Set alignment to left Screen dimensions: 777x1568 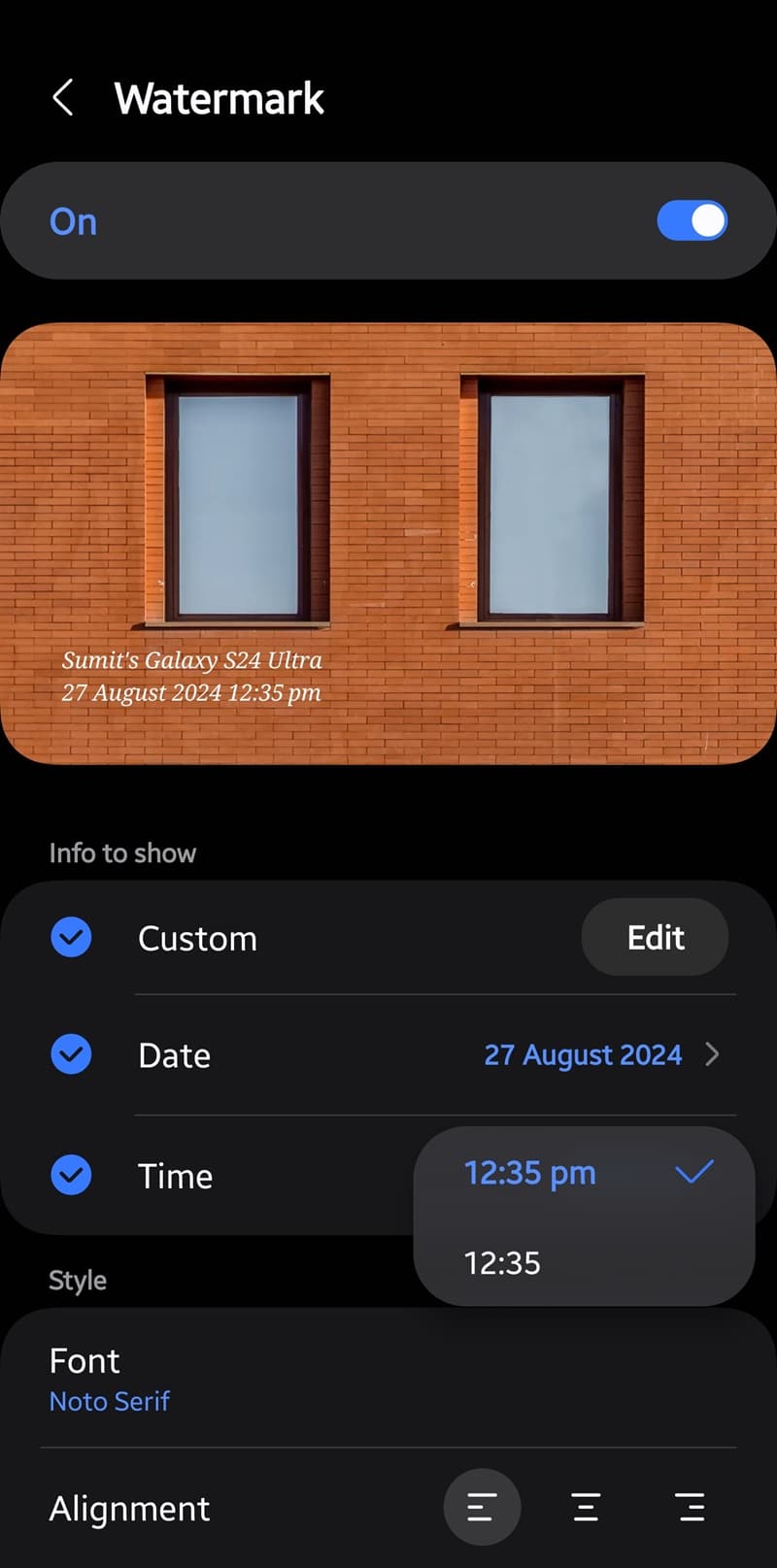482,1507
